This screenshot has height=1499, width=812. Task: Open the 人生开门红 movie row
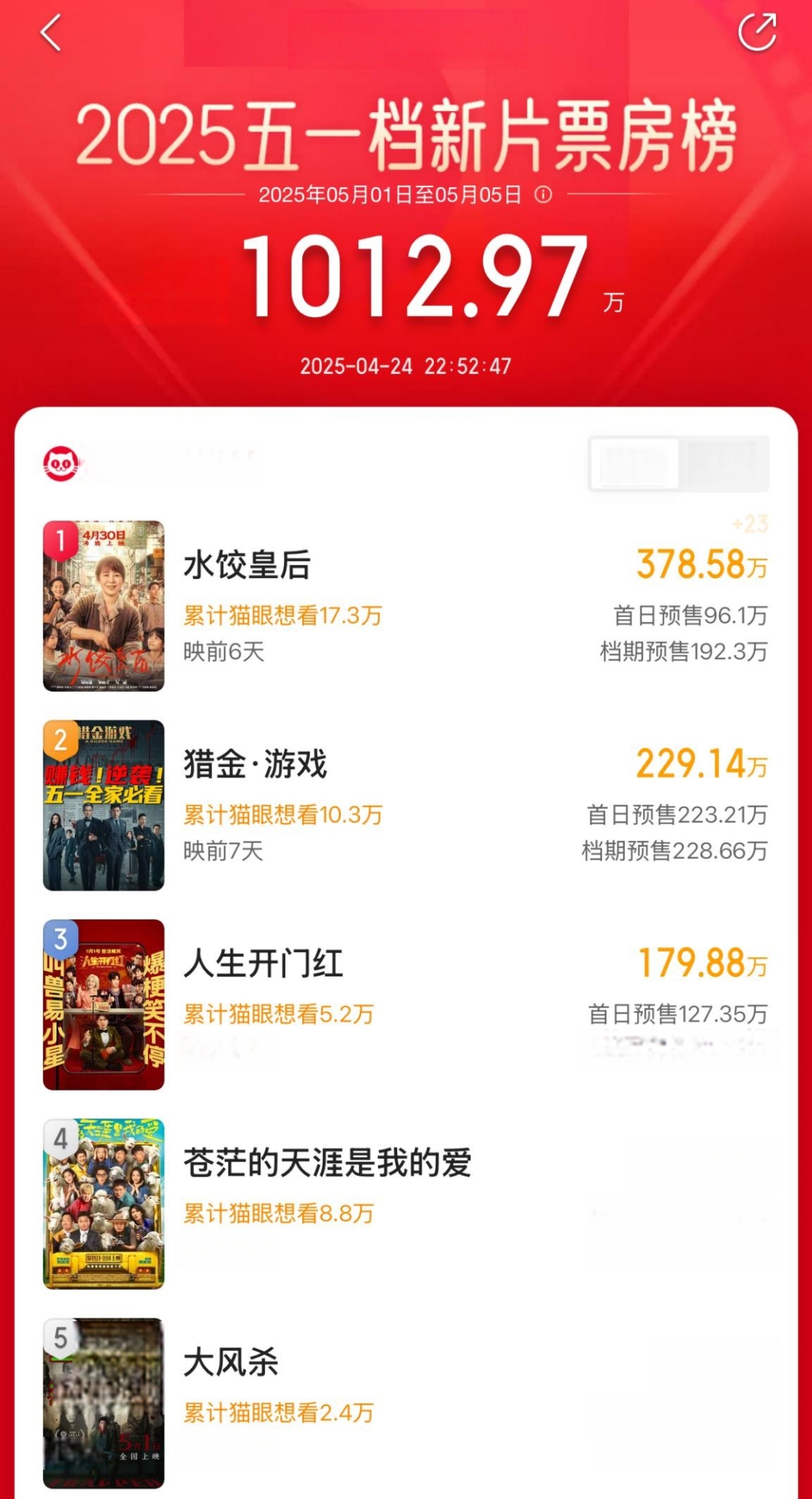point(406,1004)
